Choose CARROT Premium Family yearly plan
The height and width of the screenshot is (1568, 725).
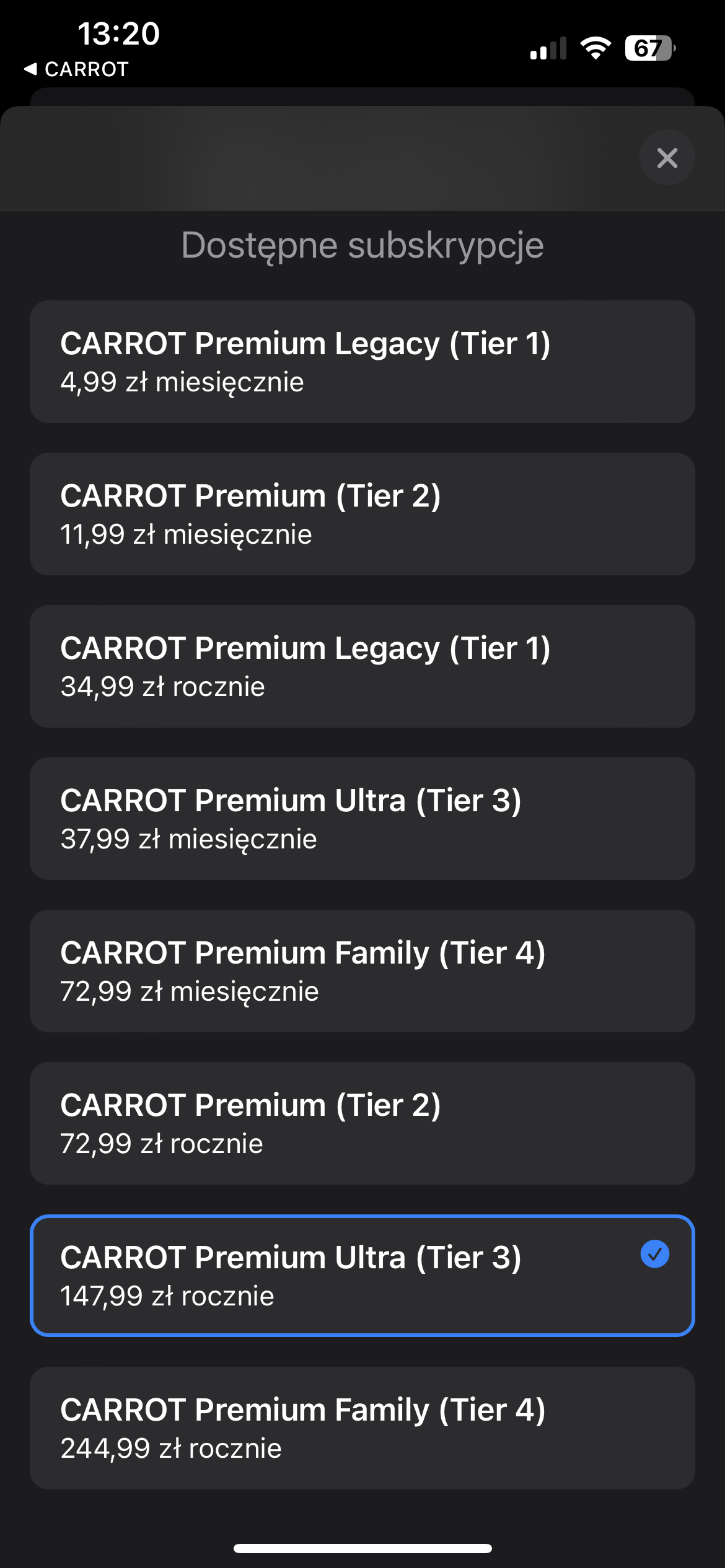[362, 1426]
